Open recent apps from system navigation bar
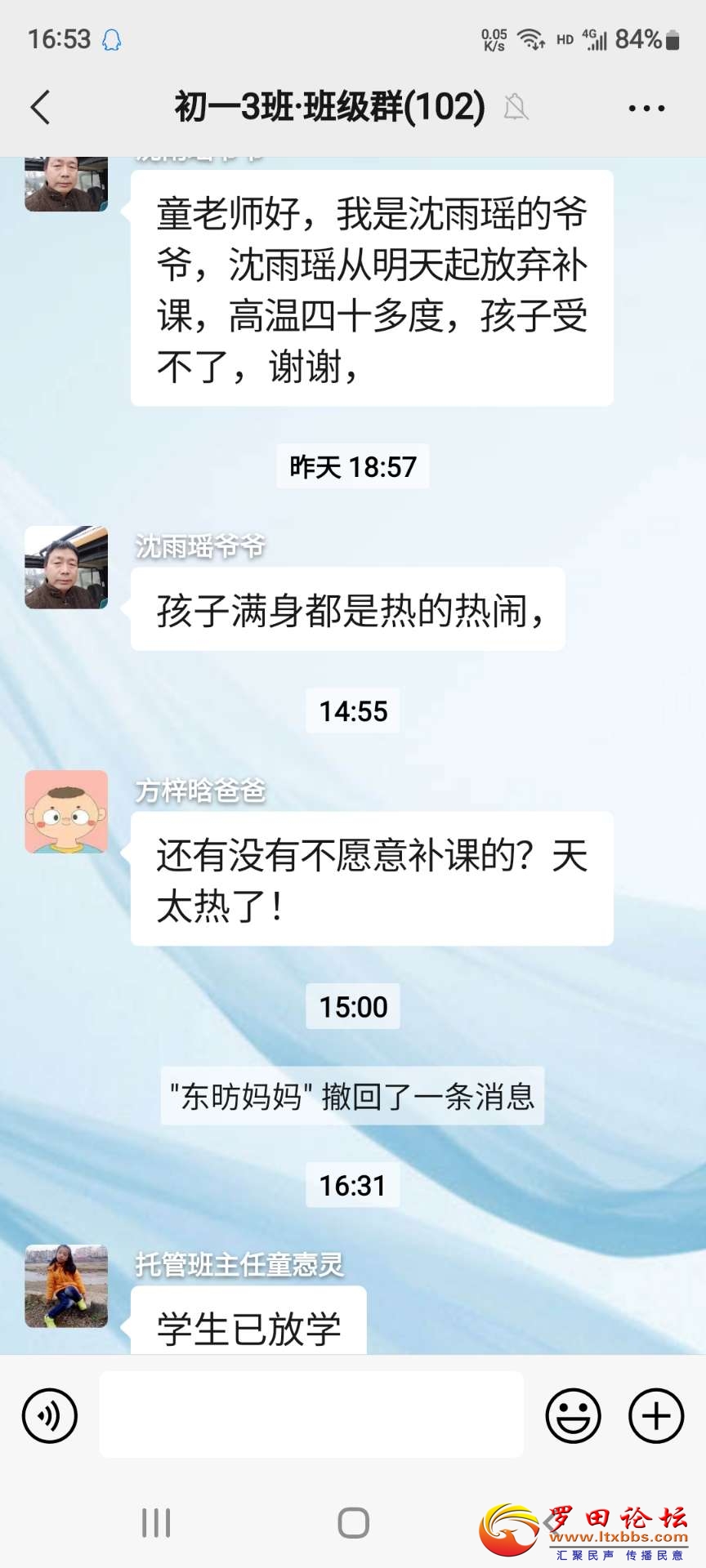 (156, 1523)
